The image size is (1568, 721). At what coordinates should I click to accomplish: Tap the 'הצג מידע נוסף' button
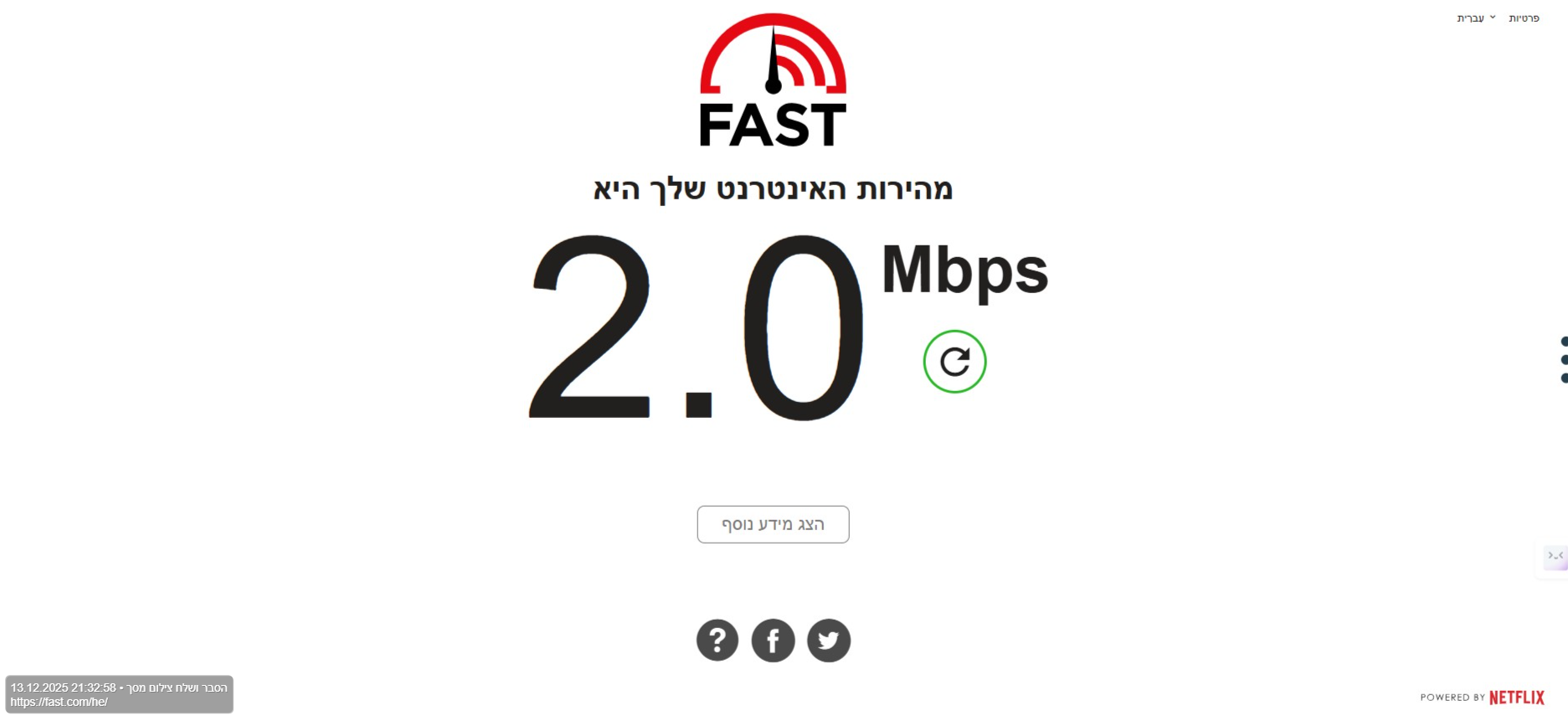(x=773, y=524)
